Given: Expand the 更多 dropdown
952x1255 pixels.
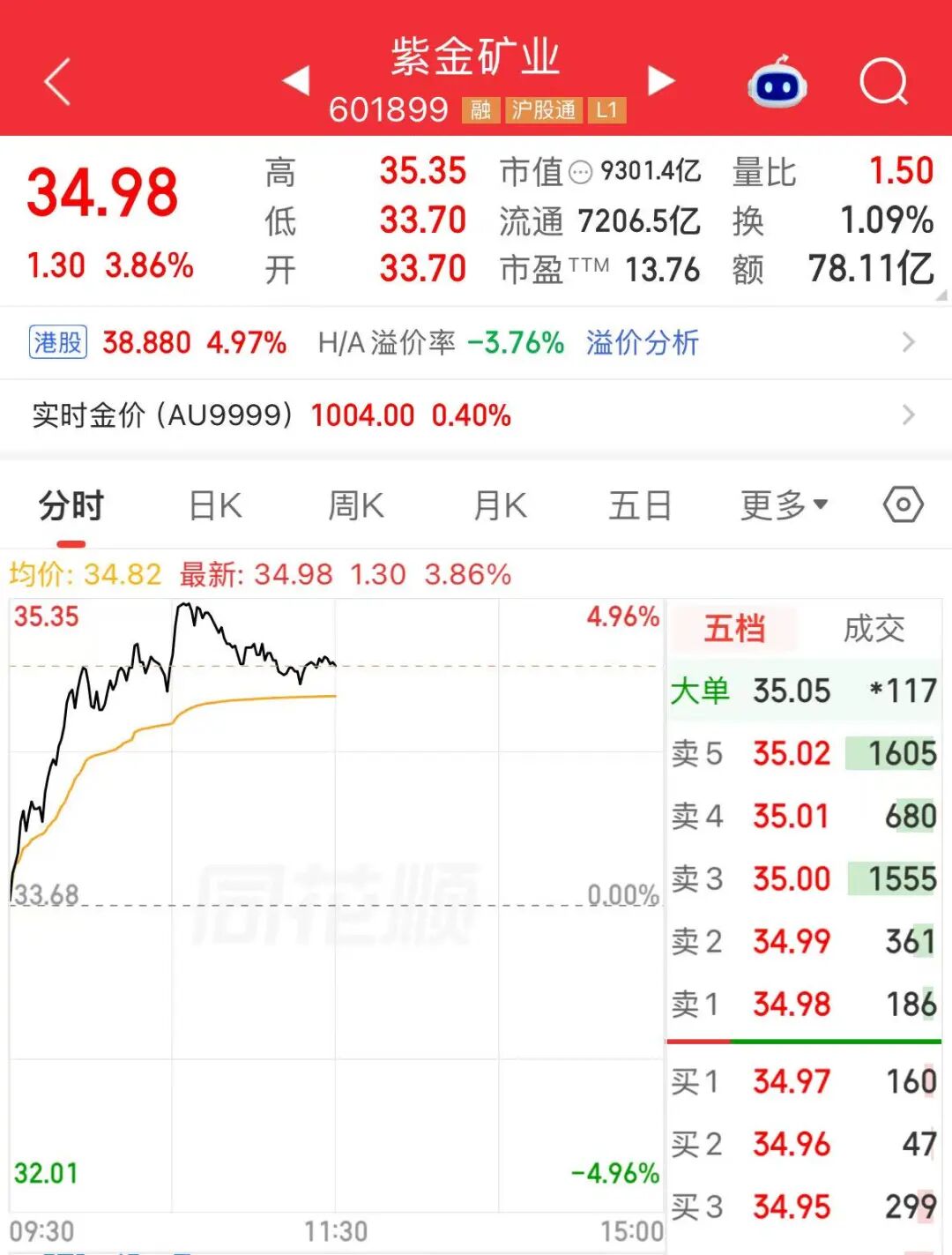Looking at the screenshot, I should (x=784, y=505).
